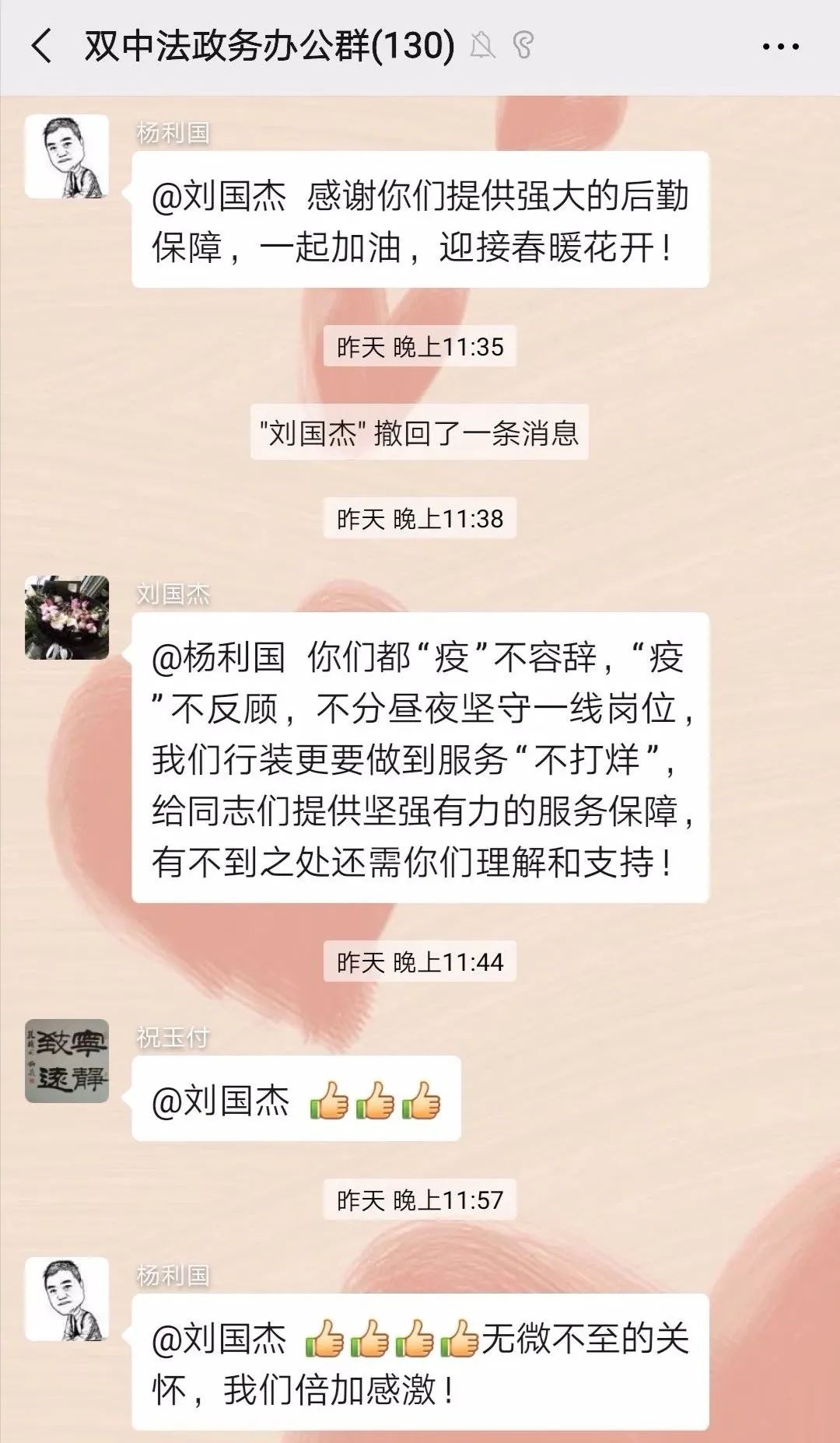Tap 杨利国's avatar beside the 后勤保障 message
840x1443 pixels.
point(67,156)
